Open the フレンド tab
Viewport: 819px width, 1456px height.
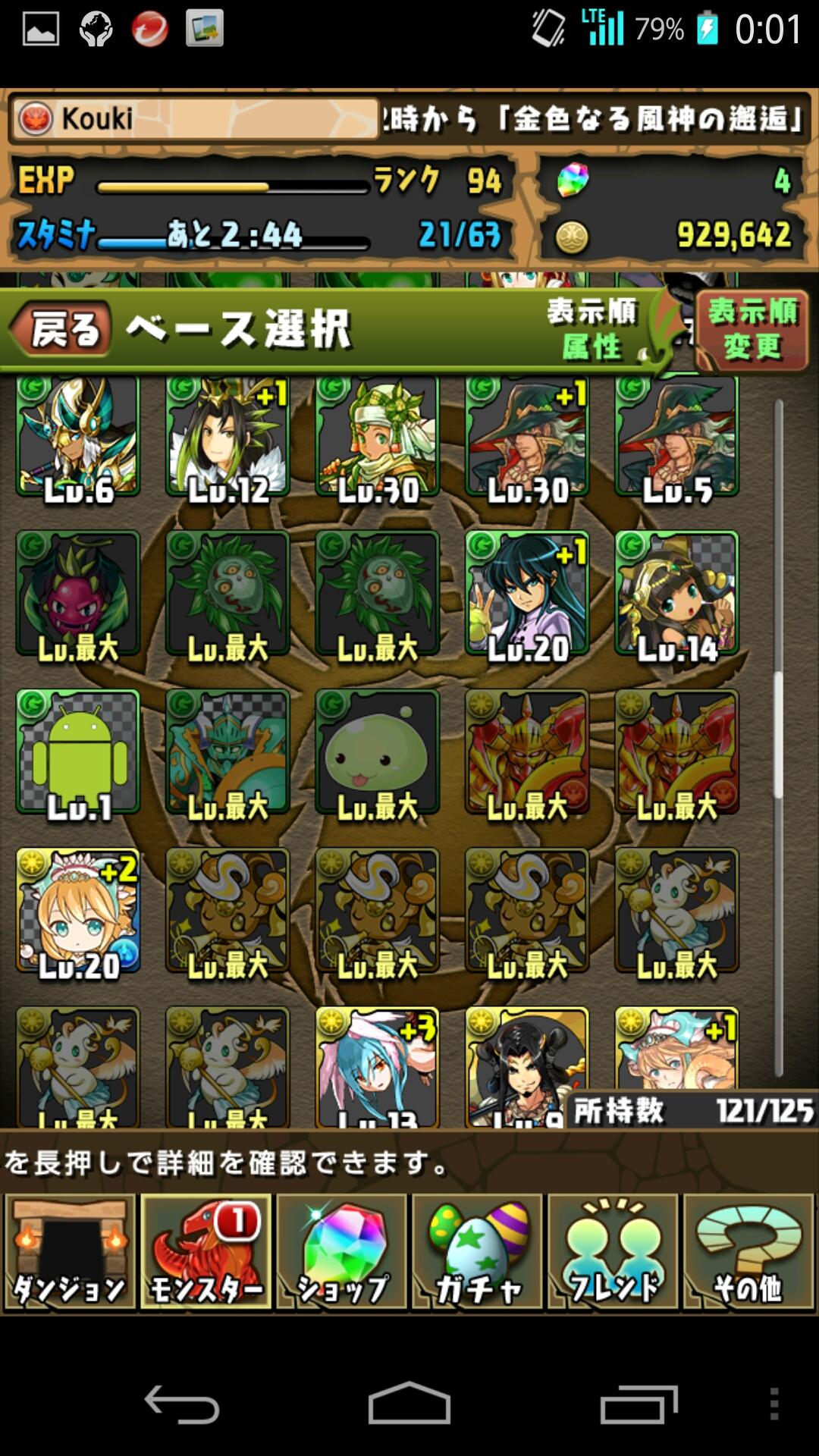coord(613,1251)
